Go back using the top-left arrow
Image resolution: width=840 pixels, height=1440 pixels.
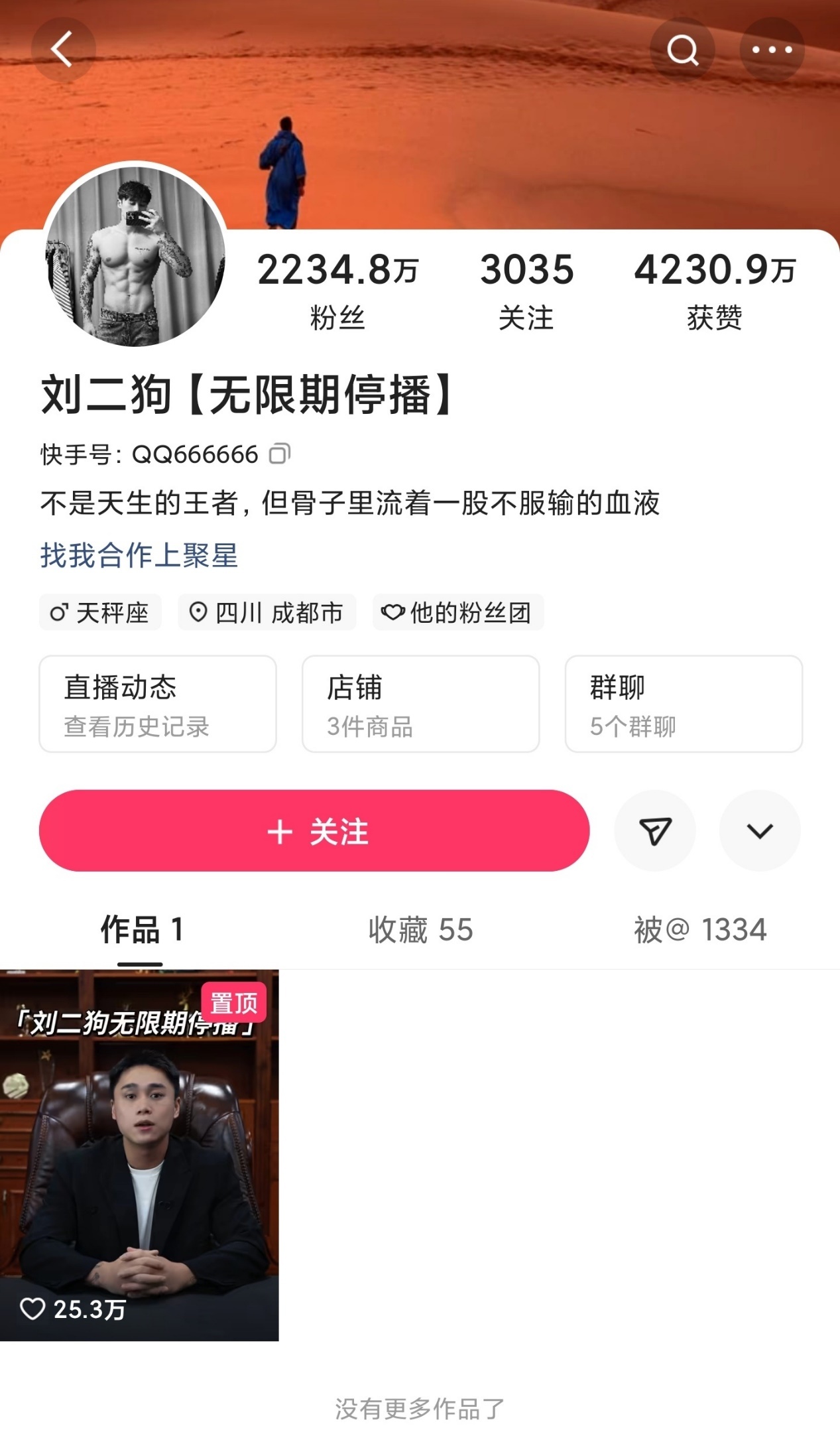(x=63, y=50)
